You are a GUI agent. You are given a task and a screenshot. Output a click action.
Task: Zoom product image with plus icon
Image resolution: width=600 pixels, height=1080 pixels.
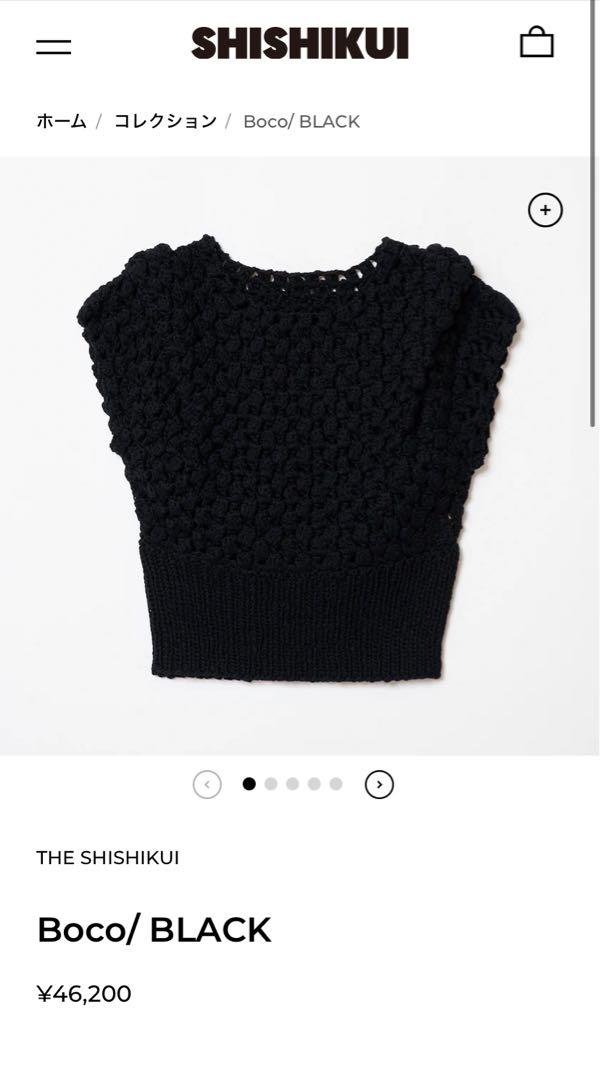(x=545, y=210)
